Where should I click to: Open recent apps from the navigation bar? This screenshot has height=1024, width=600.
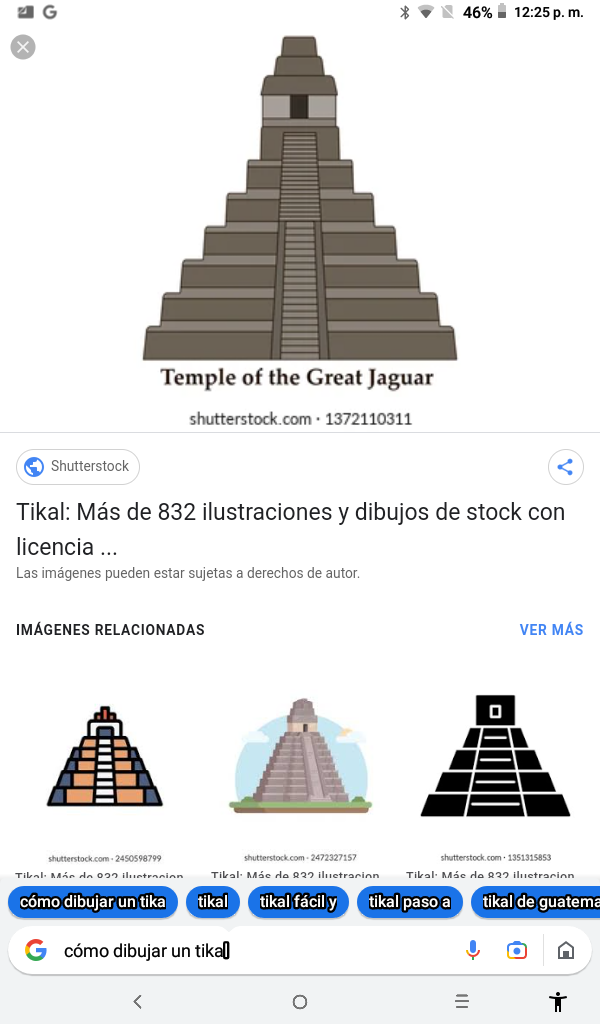pos(461,1001)
